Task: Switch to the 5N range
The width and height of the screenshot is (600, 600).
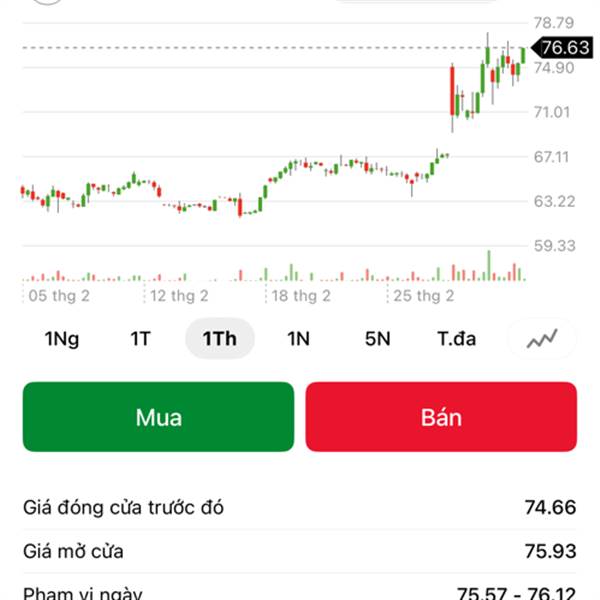Action: (377, 339)
